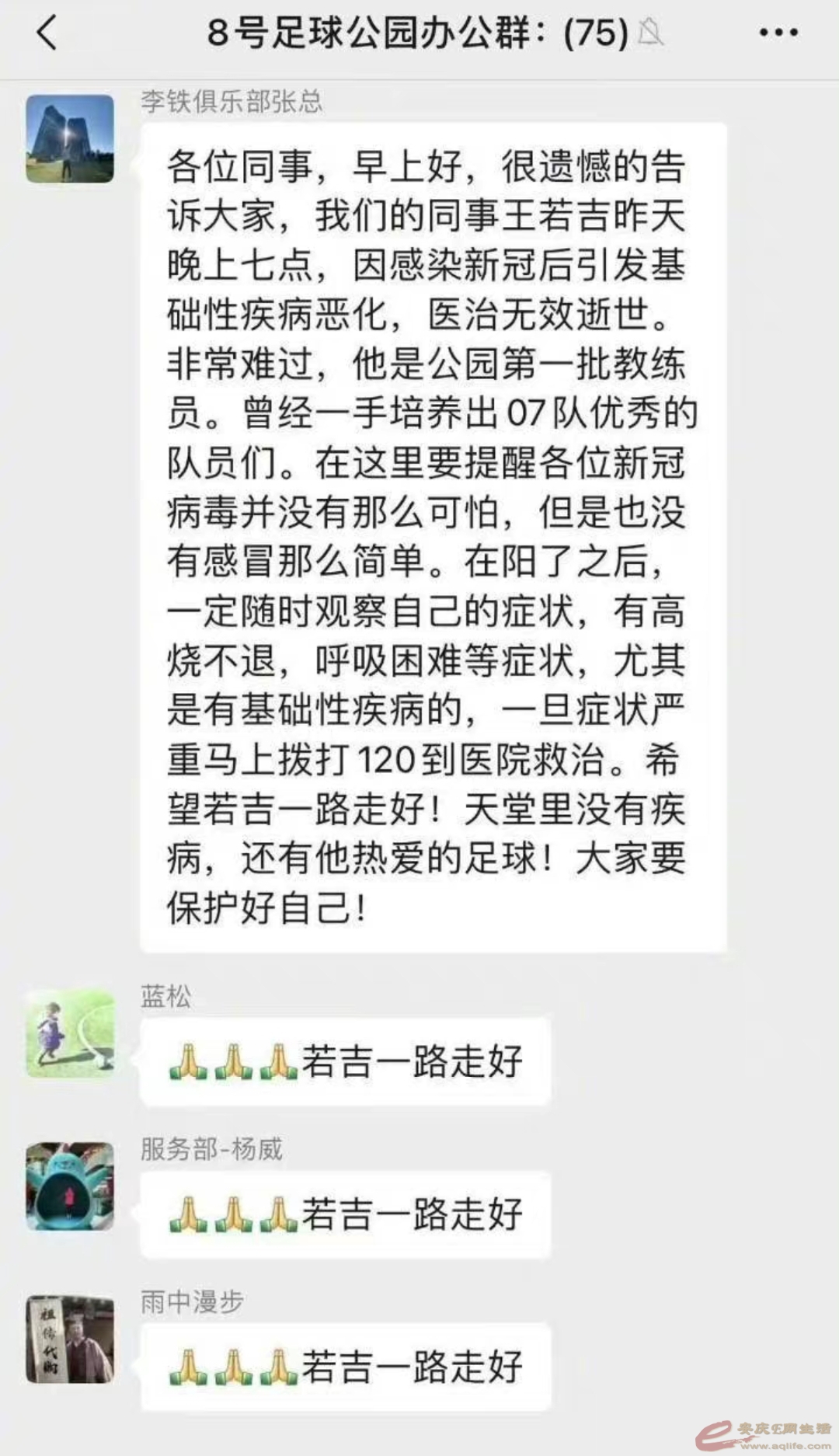Screen dimensions: 839x1456
Task: Open the chat options three-dot menu
Action: point(778,33)
